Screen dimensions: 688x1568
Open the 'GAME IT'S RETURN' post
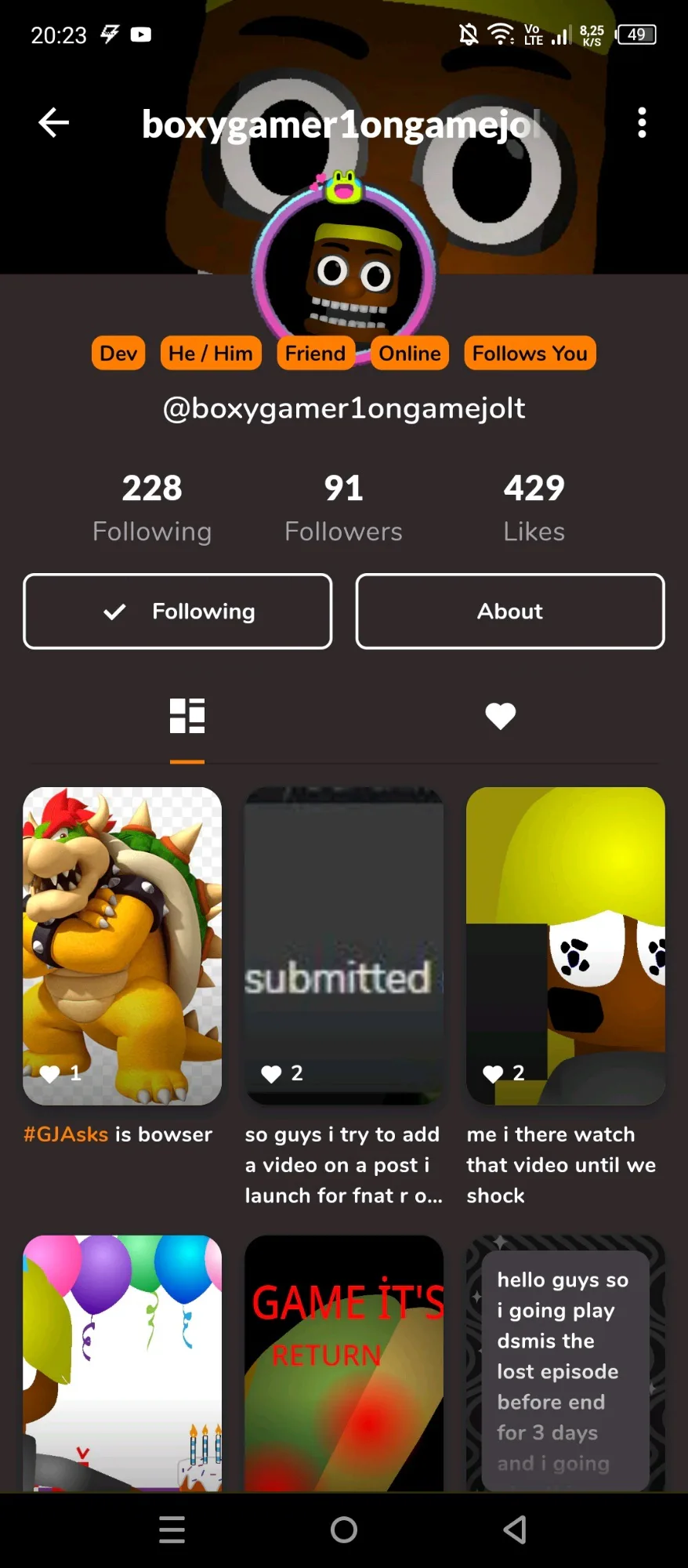click(x=344, y=1363)
